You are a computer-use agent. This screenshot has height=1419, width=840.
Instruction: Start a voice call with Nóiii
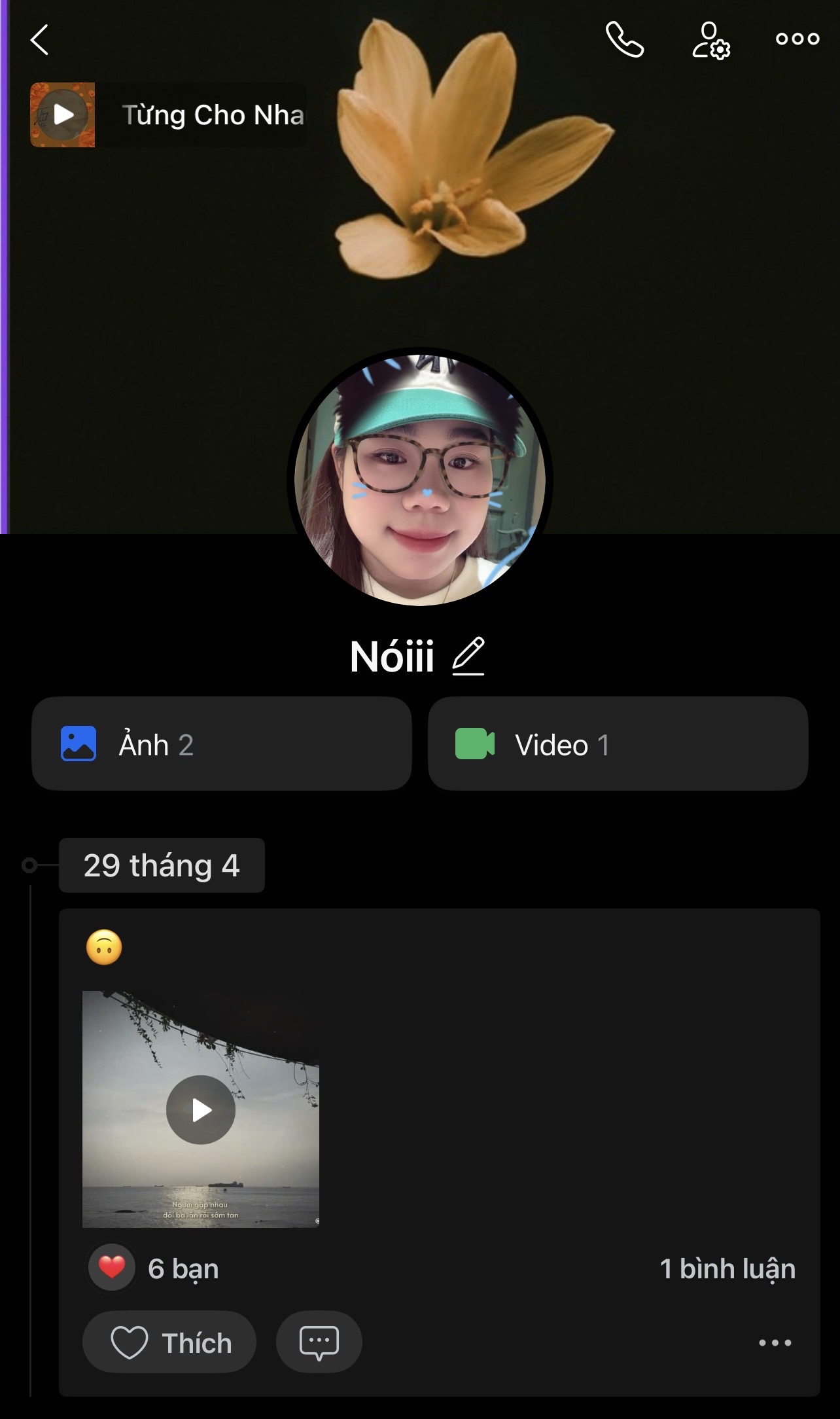[624, 39]
